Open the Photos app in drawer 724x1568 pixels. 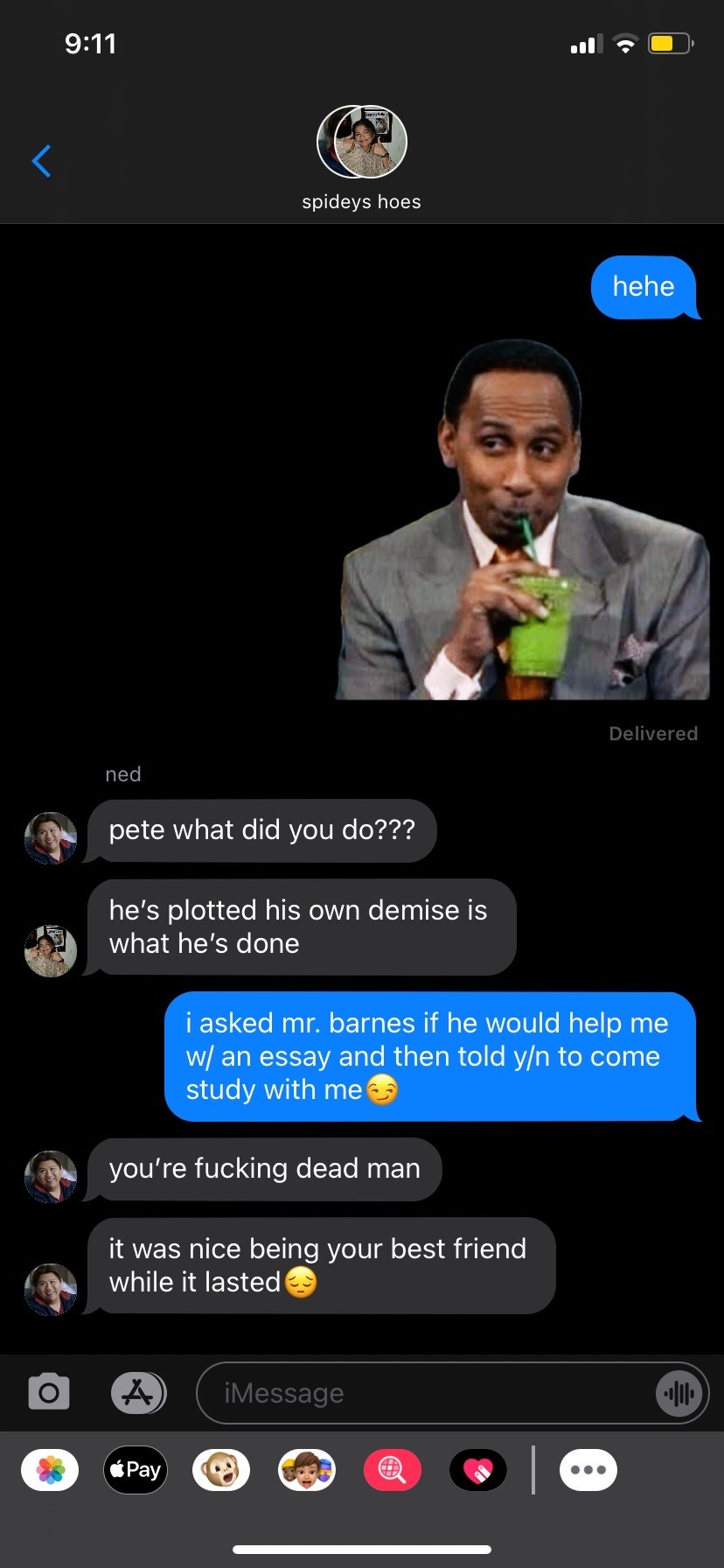(50, 1470)
